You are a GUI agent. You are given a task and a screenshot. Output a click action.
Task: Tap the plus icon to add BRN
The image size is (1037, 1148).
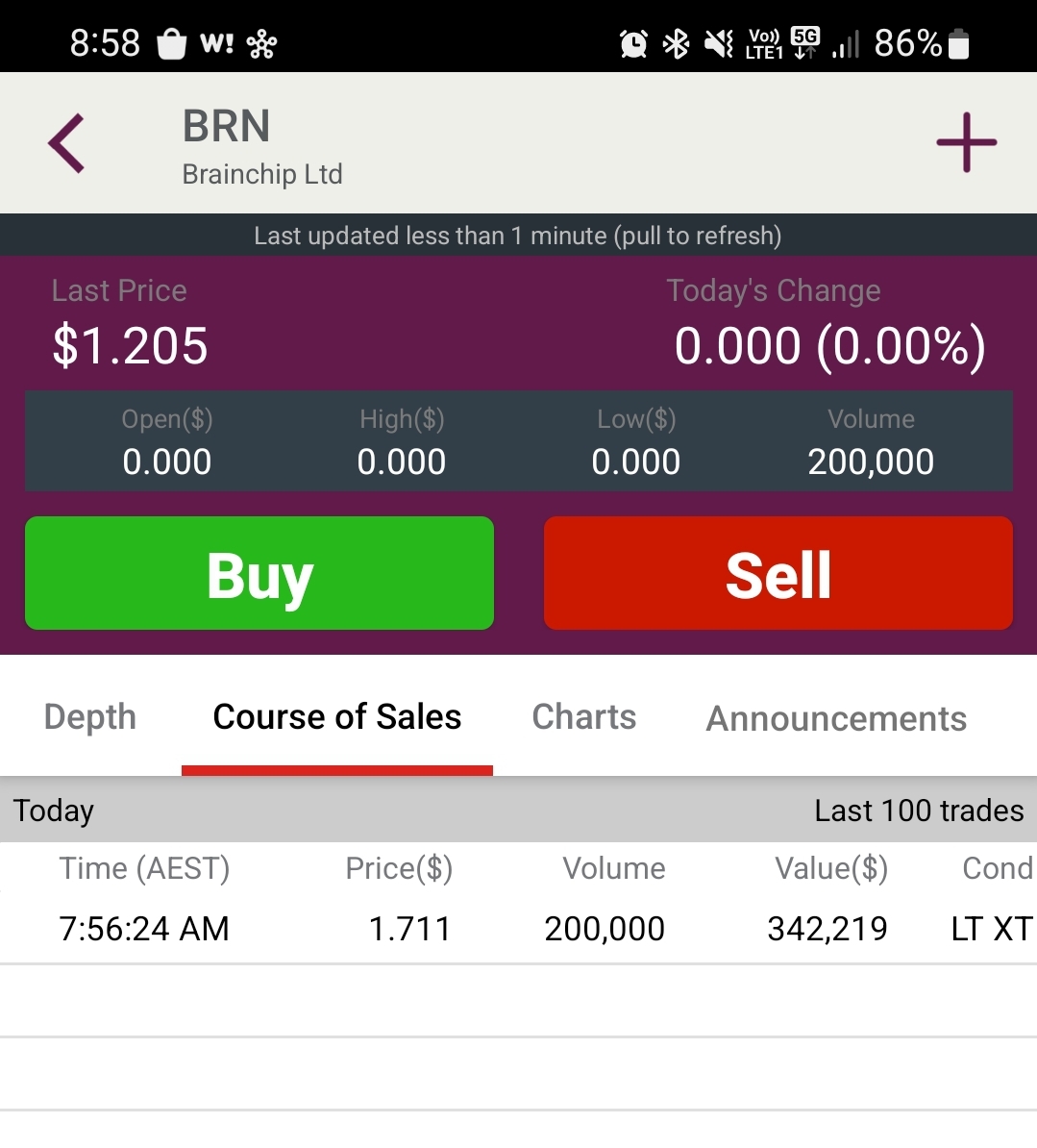(966, 143)
